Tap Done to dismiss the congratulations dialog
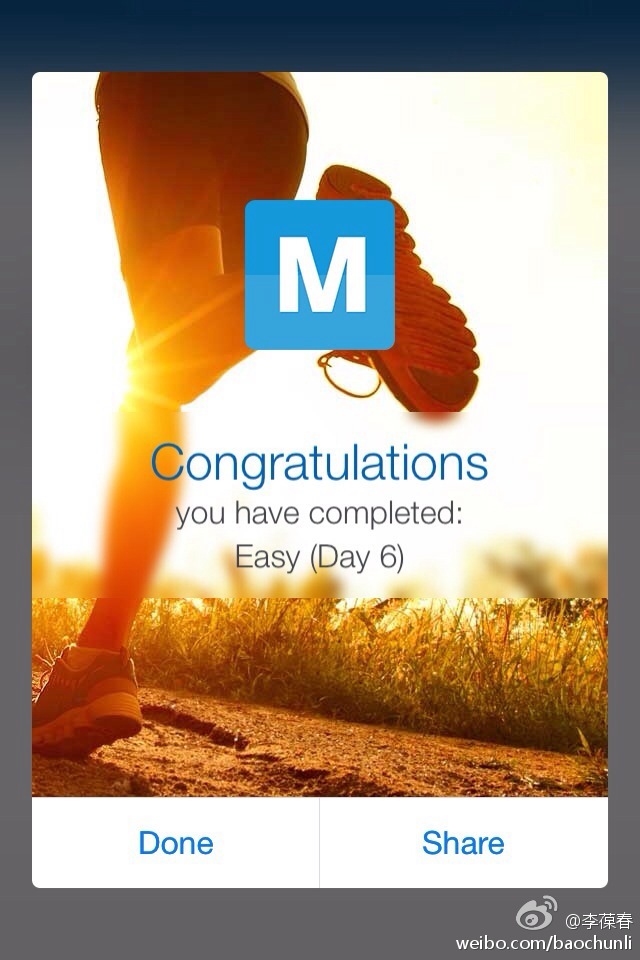Viewport: 640px width, 960px height. 176,842
